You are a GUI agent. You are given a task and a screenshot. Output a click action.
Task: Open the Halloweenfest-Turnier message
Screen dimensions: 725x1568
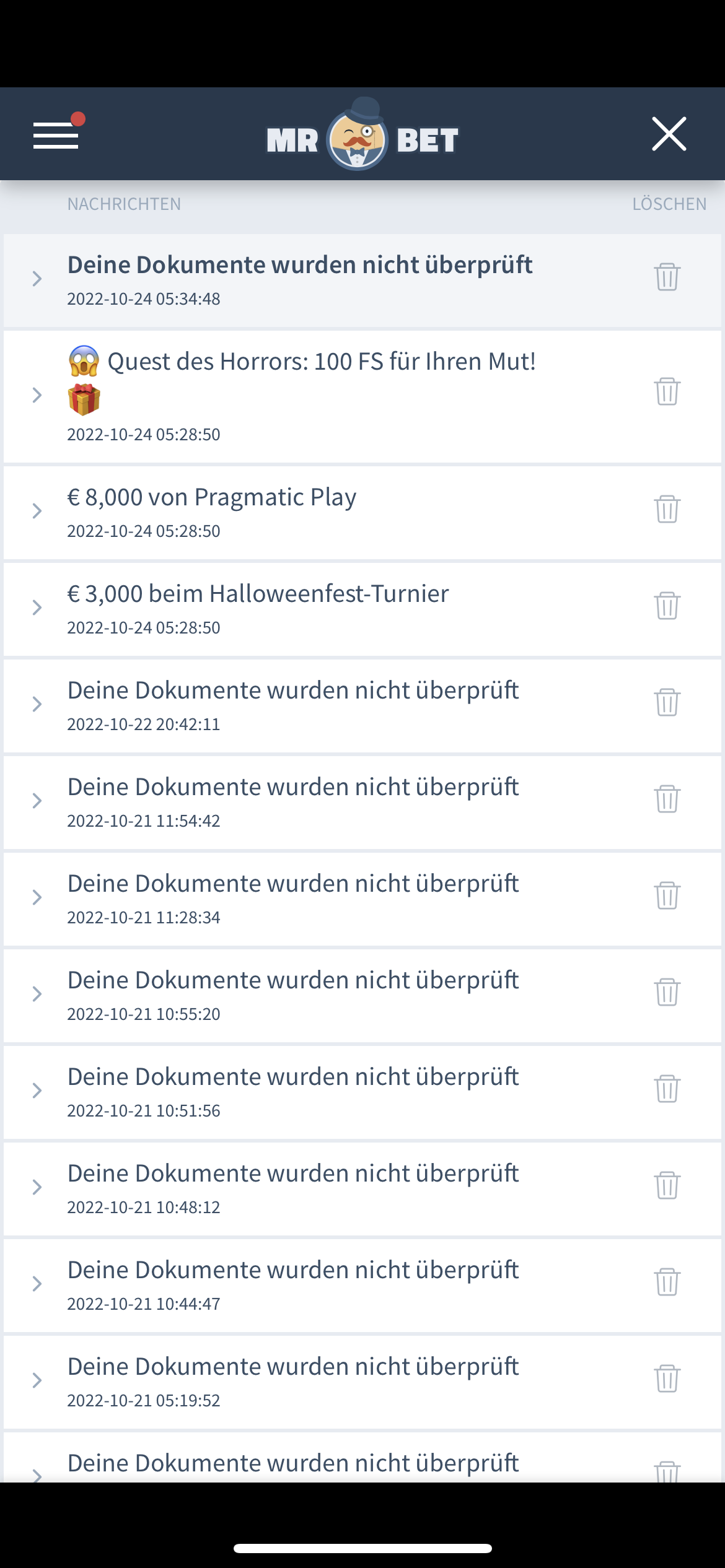tap(258, 595)
